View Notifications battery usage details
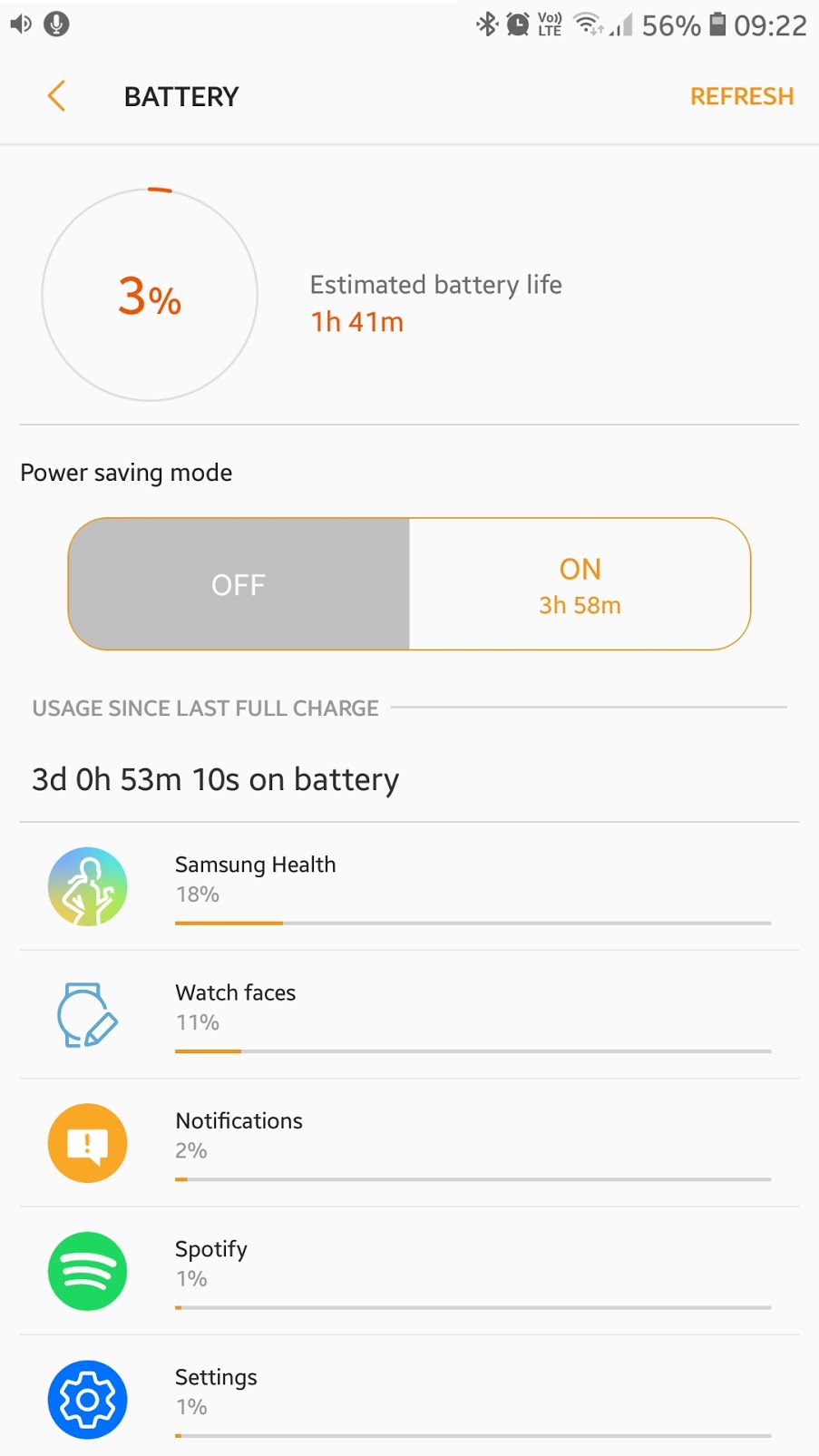The height and width of the screenshot is (1456, 819). 409,1143
